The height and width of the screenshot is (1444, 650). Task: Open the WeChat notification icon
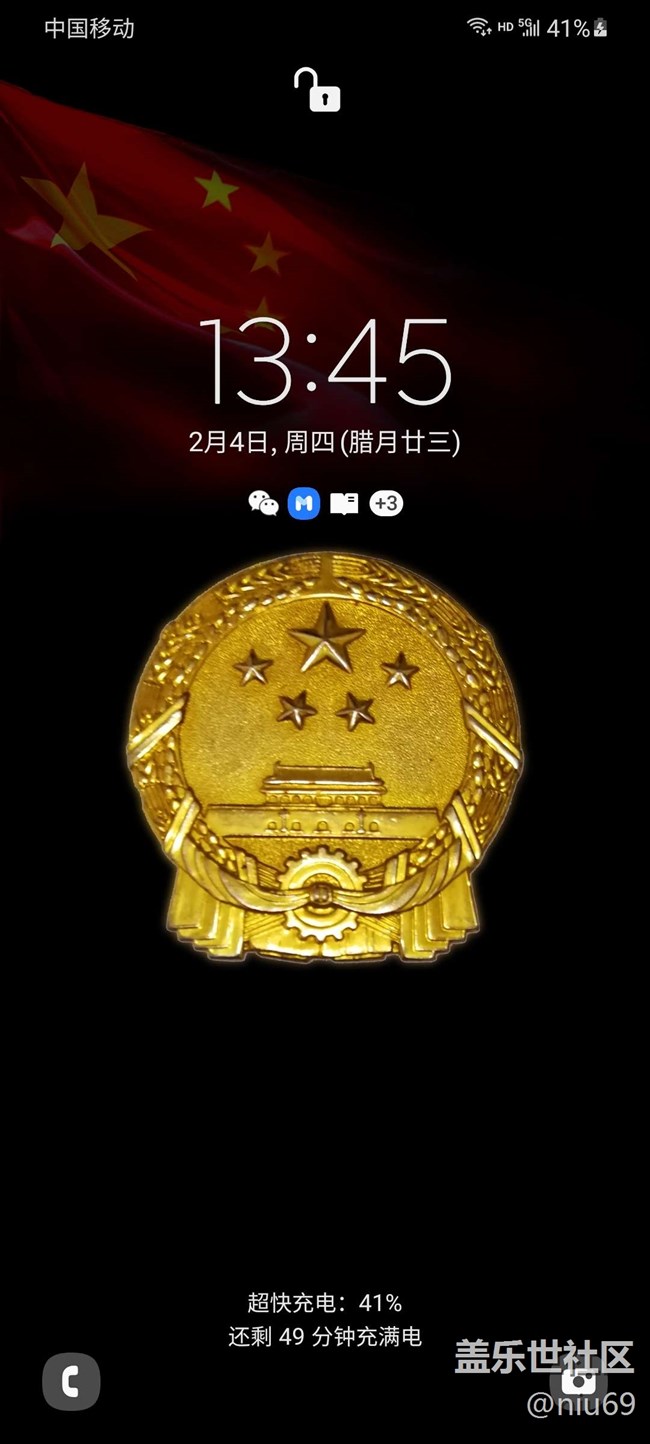[x=263, y=503]
